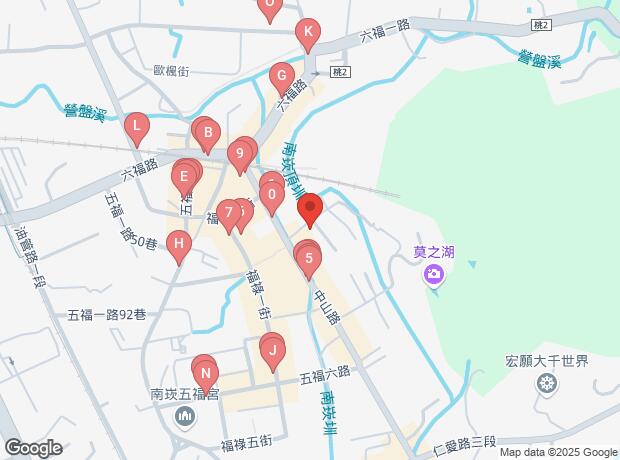The height and width of the screenshot is (460, 620).
Task: Open map marker B
Action: (208, 133)
